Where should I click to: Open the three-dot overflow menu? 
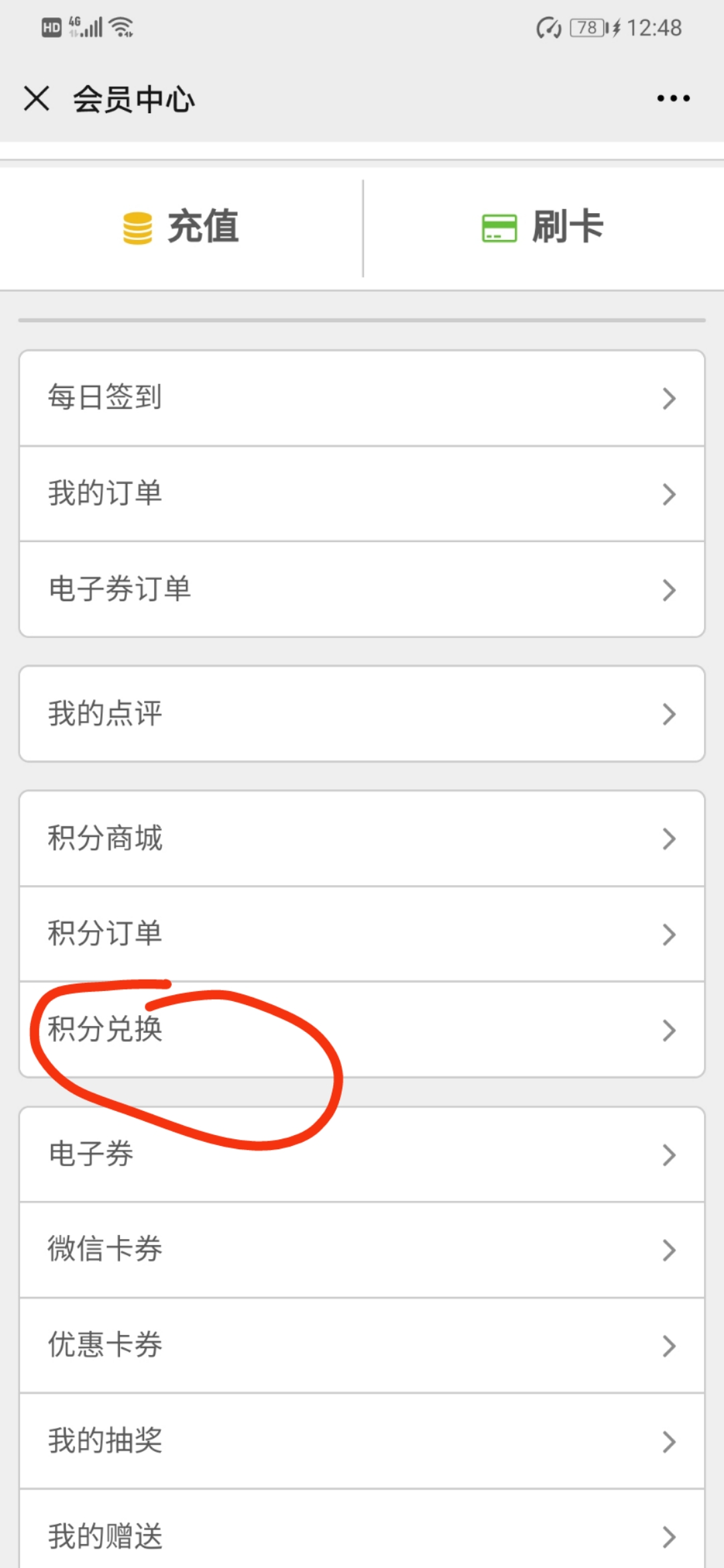(x=673, y=99)
